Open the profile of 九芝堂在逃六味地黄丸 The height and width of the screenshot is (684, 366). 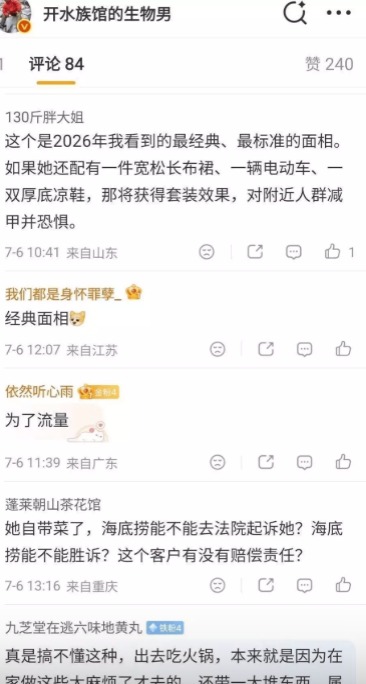pos(74,628)
